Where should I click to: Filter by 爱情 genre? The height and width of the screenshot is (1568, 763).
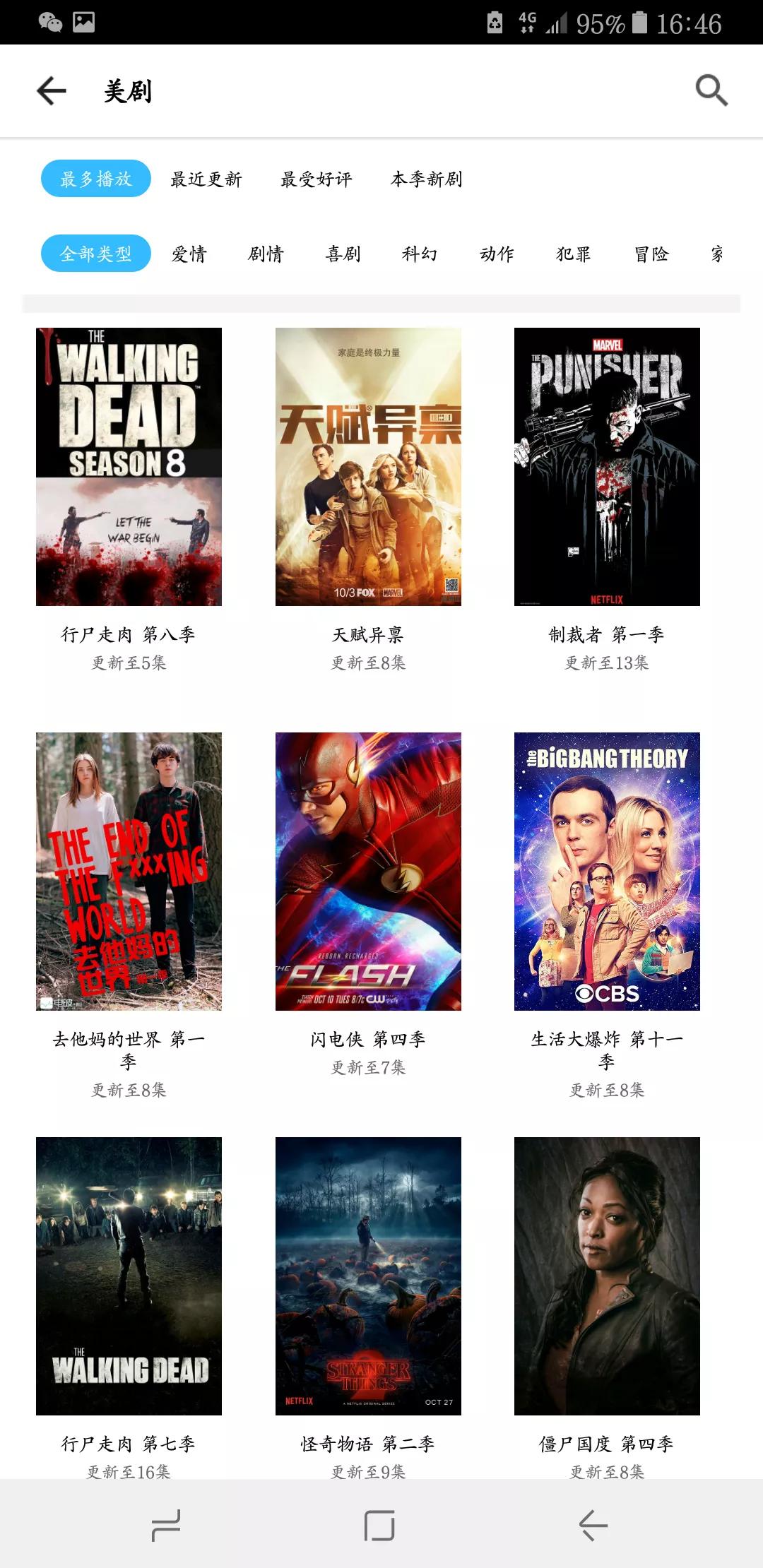tap(189, 254)
